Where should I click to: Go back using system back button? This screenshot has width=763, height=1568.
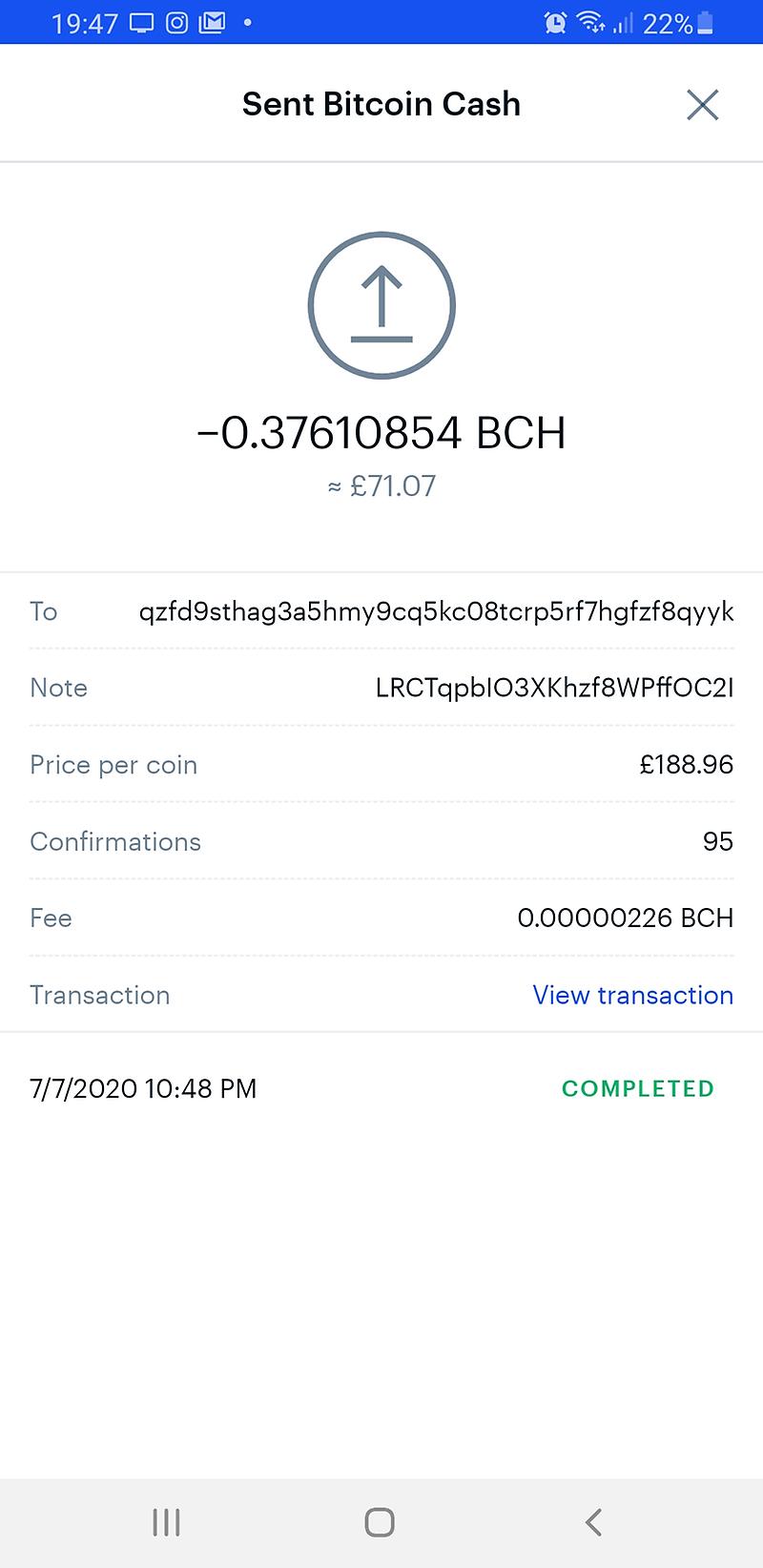[593, 1522]
